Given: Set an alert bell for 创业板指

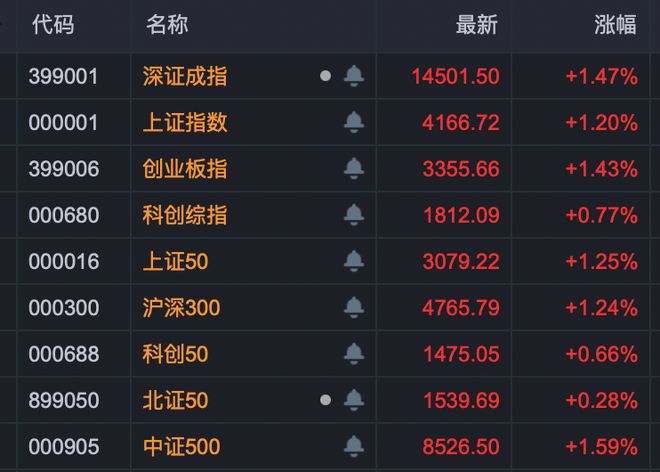Looking at the screenshot, I should point(353,169).
